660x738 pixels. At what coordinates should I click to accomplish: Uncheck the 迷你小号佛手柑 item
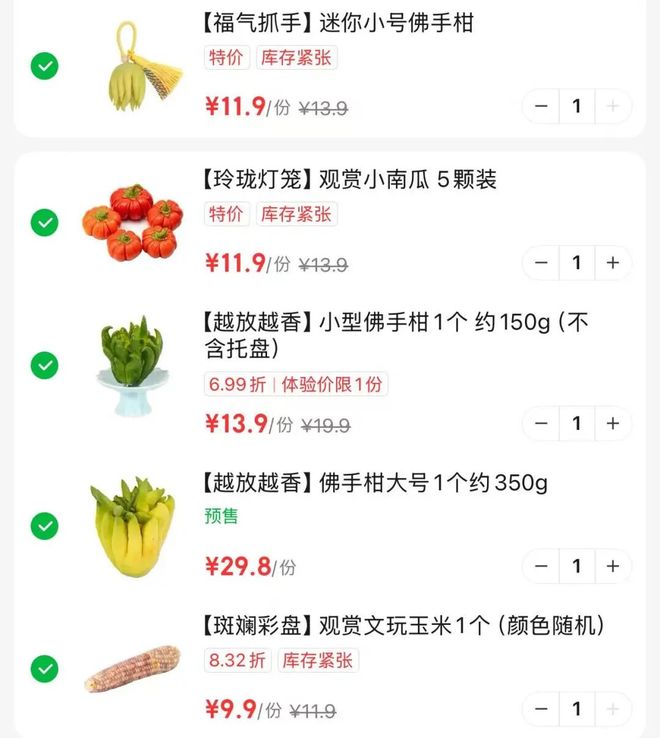44,66
